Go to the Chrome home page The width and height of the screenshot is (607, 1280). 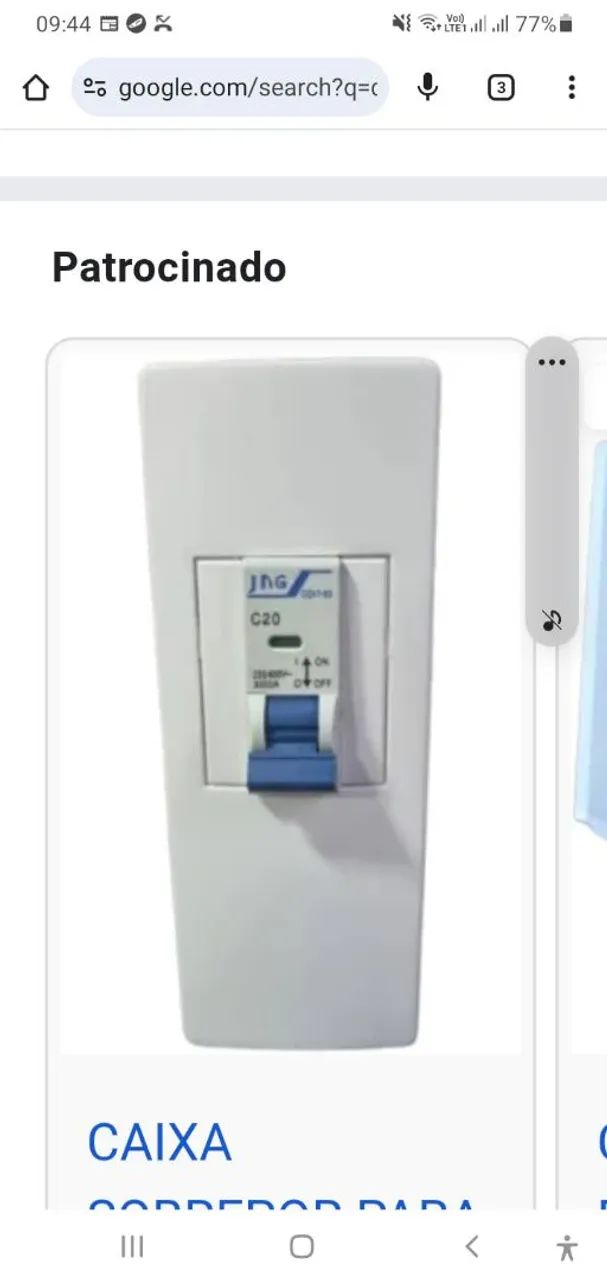pyautogui.click(x=36, y=88)
